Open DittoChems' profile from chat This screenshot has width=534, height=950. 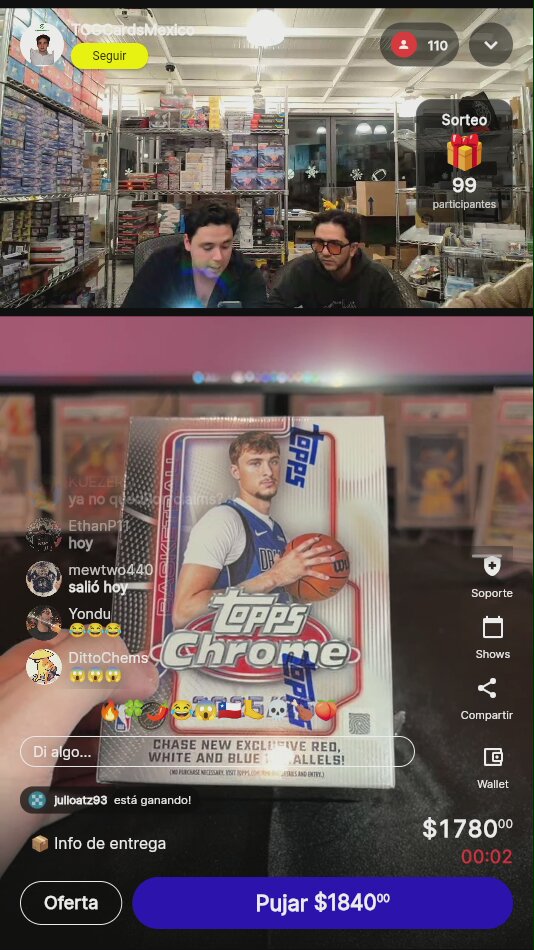coord(44,666)
